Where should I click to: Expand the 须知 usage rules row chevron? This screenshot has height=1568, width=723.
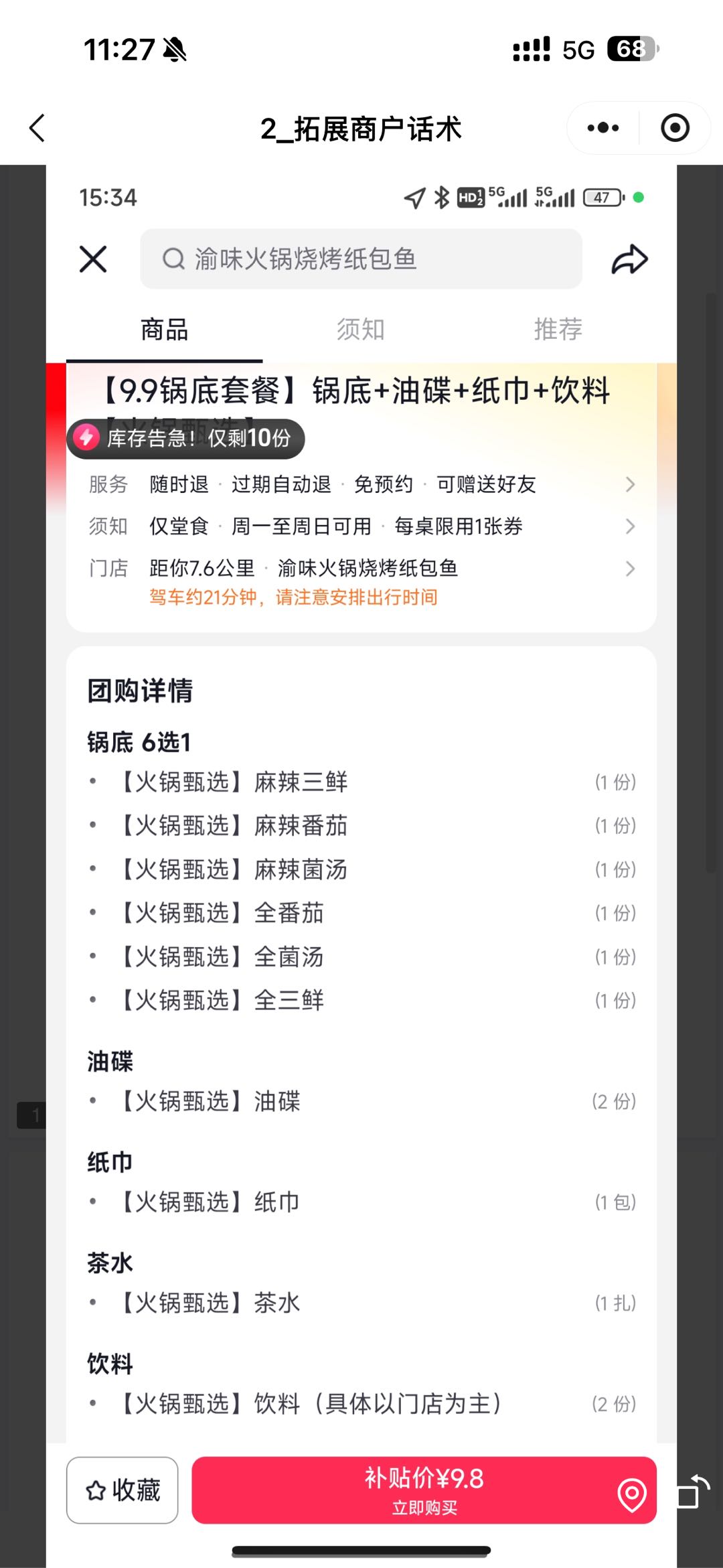tap(629, 526)
